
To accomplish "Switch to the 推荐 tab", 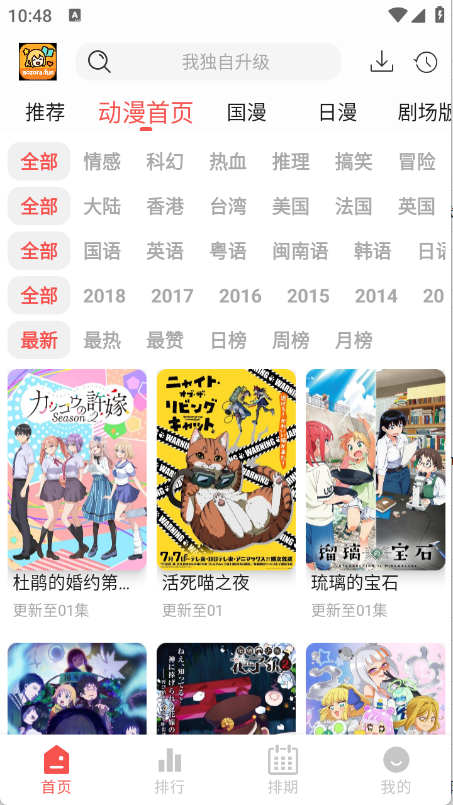I will pyautogui.click(x=45, y=112).
